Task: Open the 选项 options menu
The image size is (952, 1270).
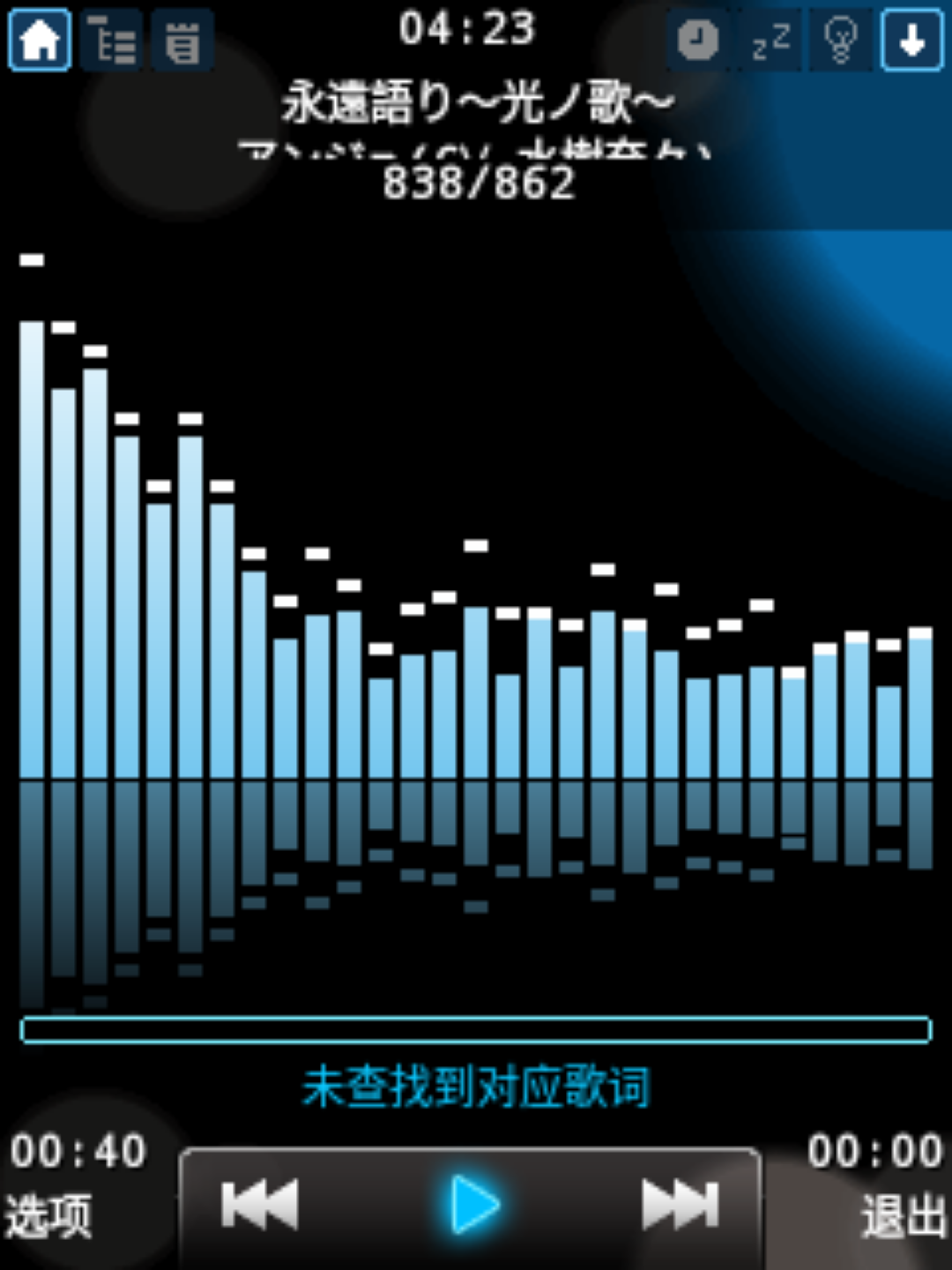Action: pos(48,1217)
